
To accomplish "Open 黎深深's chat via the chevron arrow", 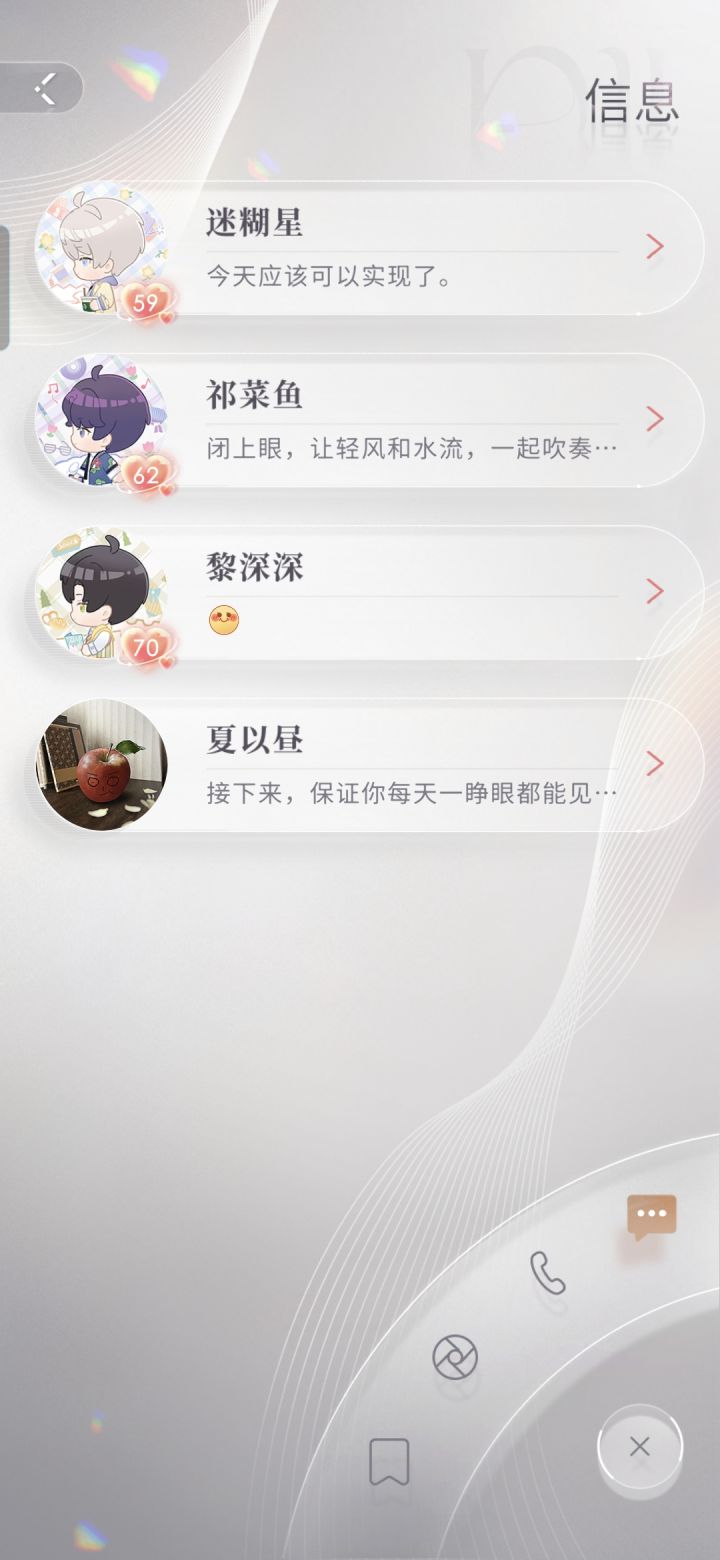I will (x=655, y=592).
